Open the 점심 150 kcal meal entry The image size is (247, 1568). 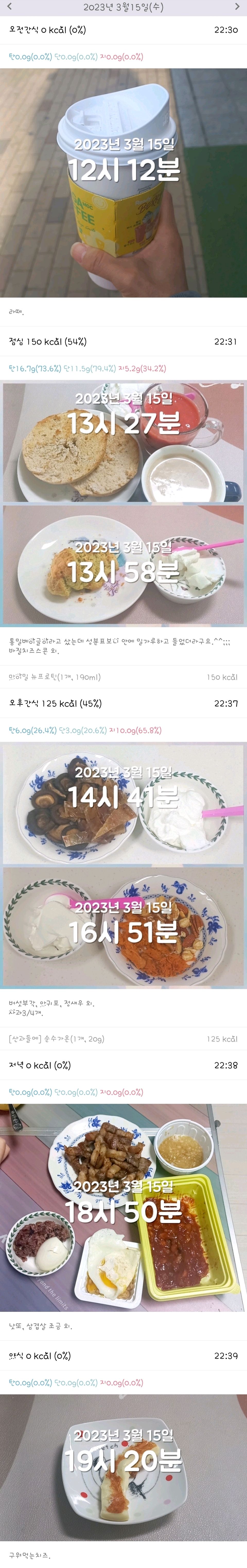(123, 341)
